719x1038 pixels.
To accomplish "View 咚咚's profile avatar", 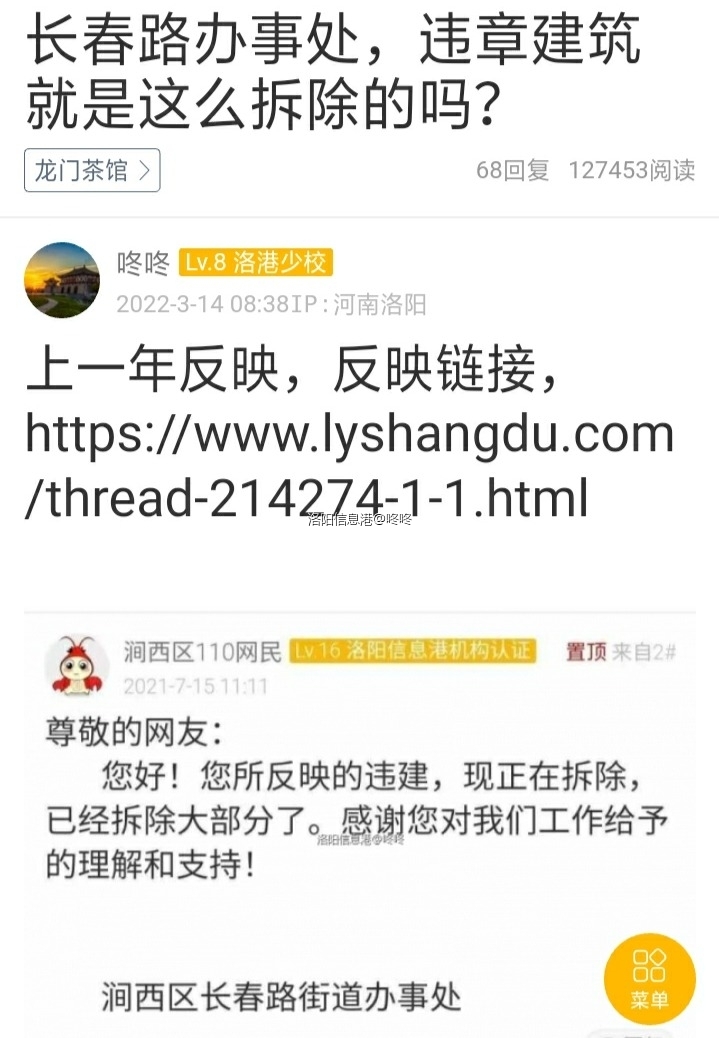I will (x=62, y=280).
